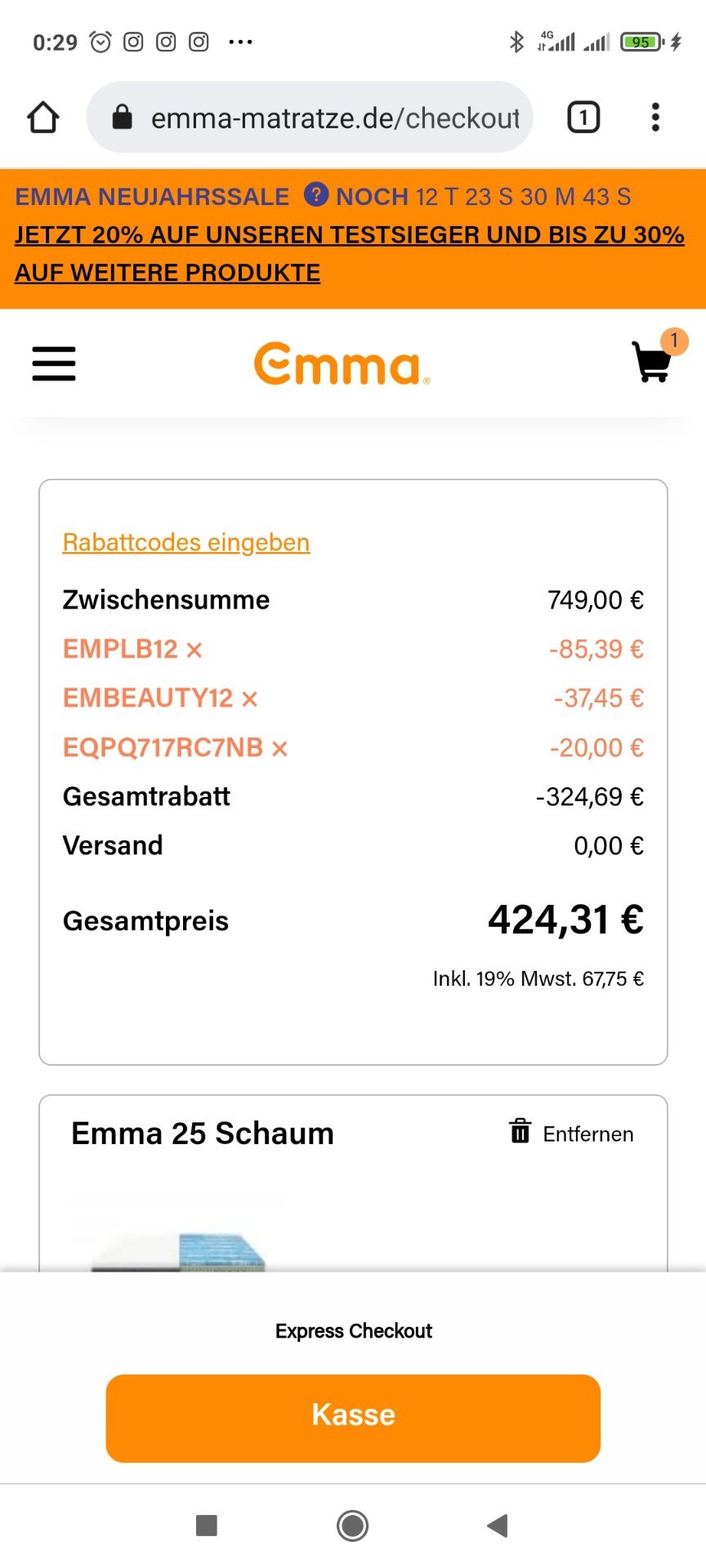Remove the EMPLB12 discount code
Screen dimensions: 706x1568
pyautogui.click(x=194, y=650)
